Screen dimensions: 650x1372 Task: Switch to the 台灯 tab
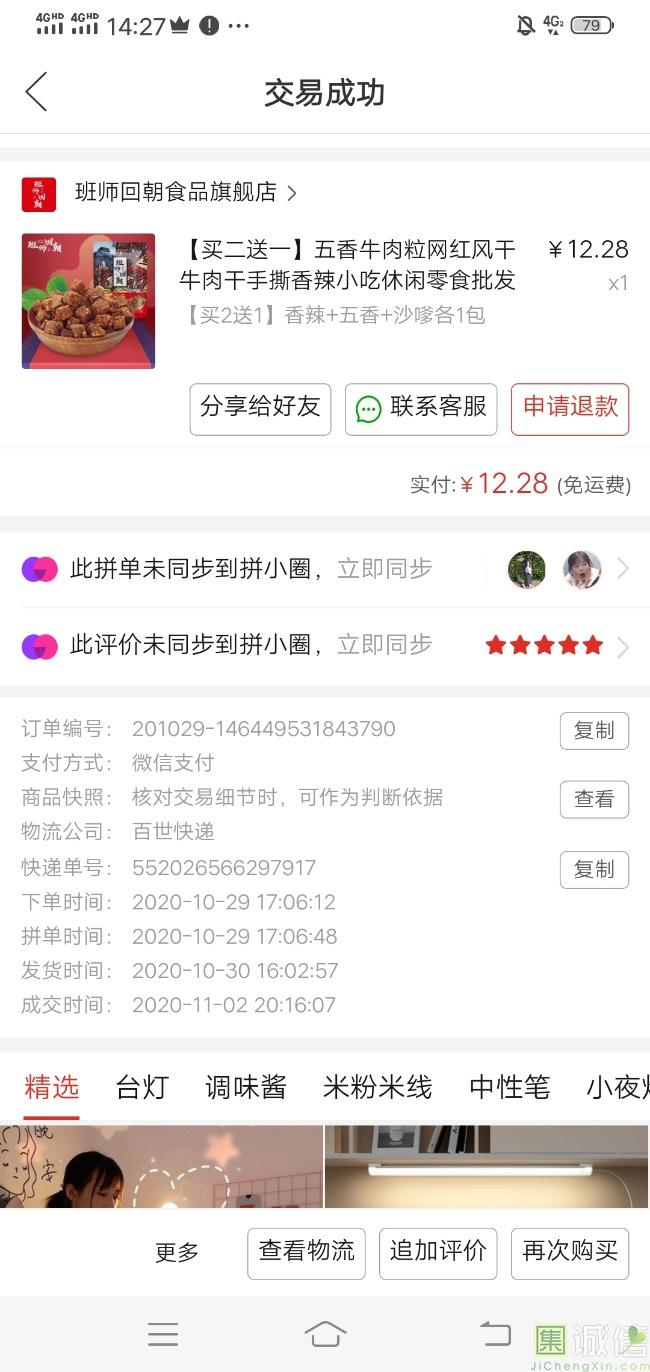click(x=142, y=1087)
